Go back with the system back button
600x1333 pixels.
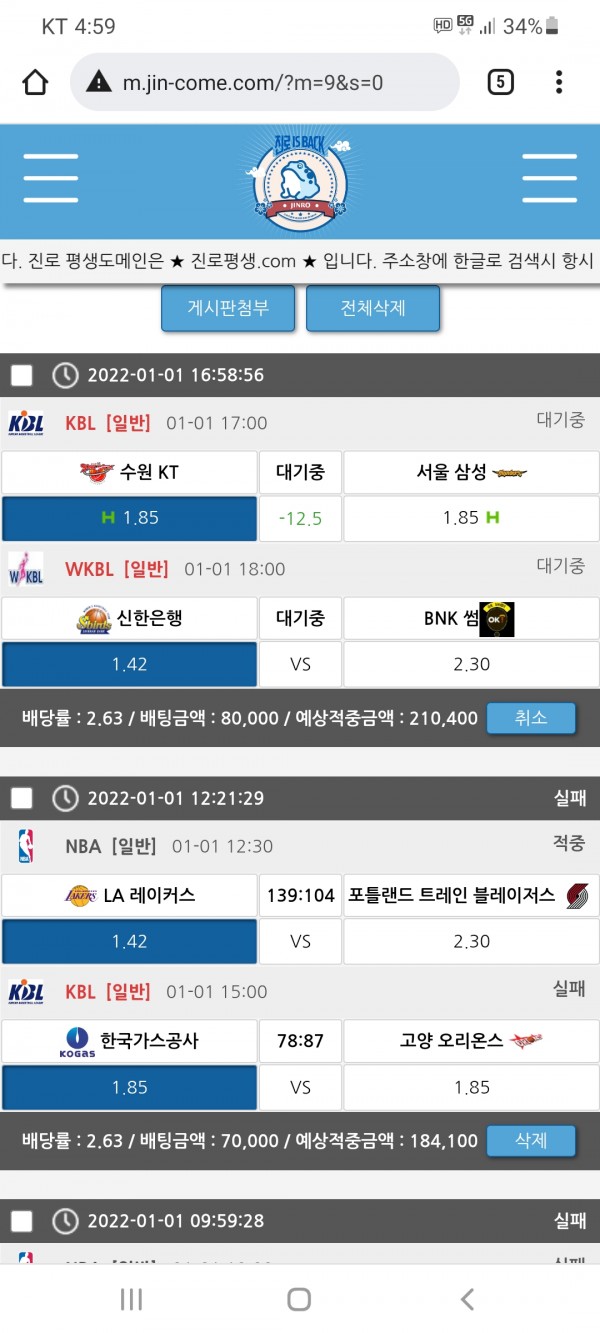(x=466, y=1298)
